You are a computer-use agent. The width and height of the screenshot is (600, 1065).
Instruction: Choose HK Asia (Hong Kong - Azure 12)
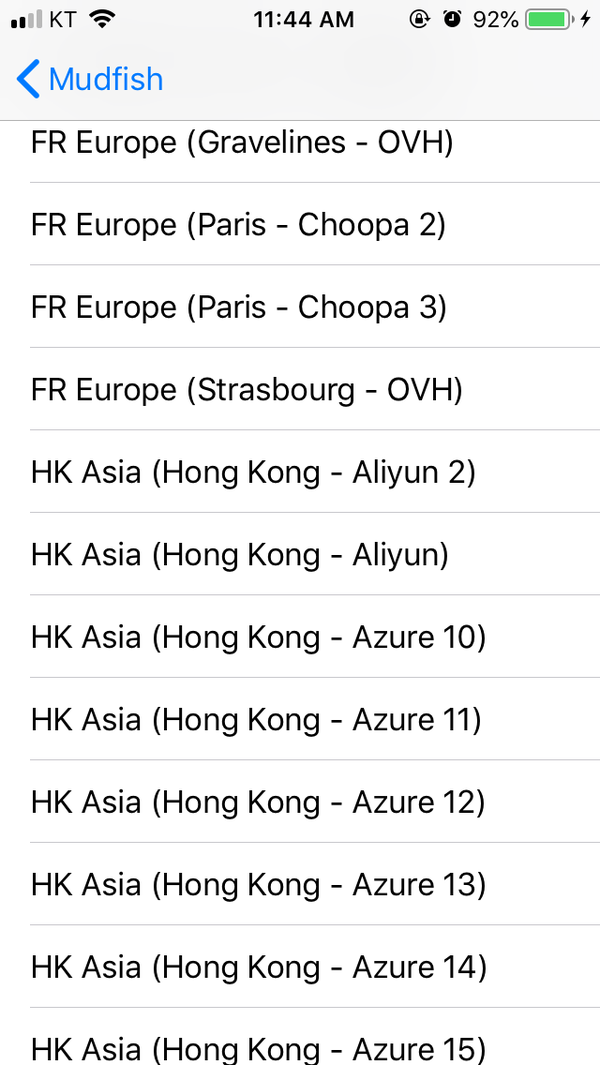258,801
